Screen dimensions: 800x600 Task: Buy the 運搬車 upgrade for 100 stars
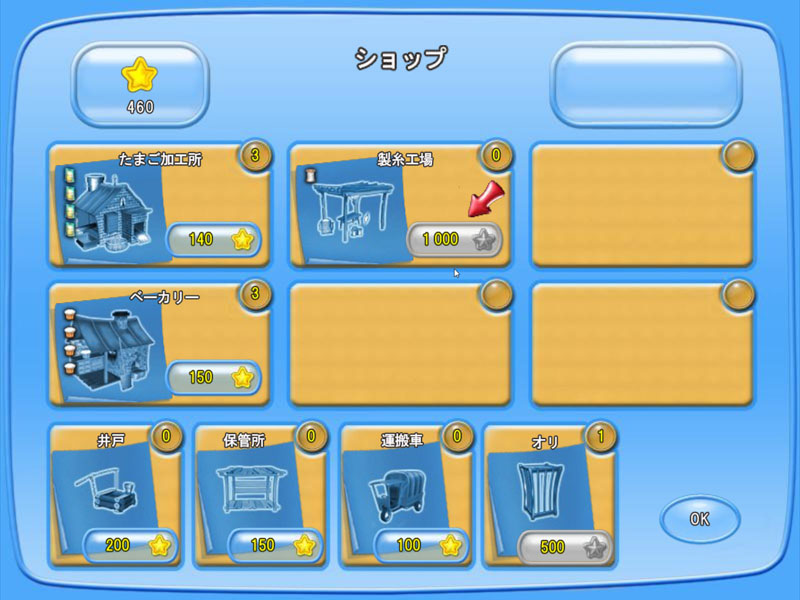point(422,546)
